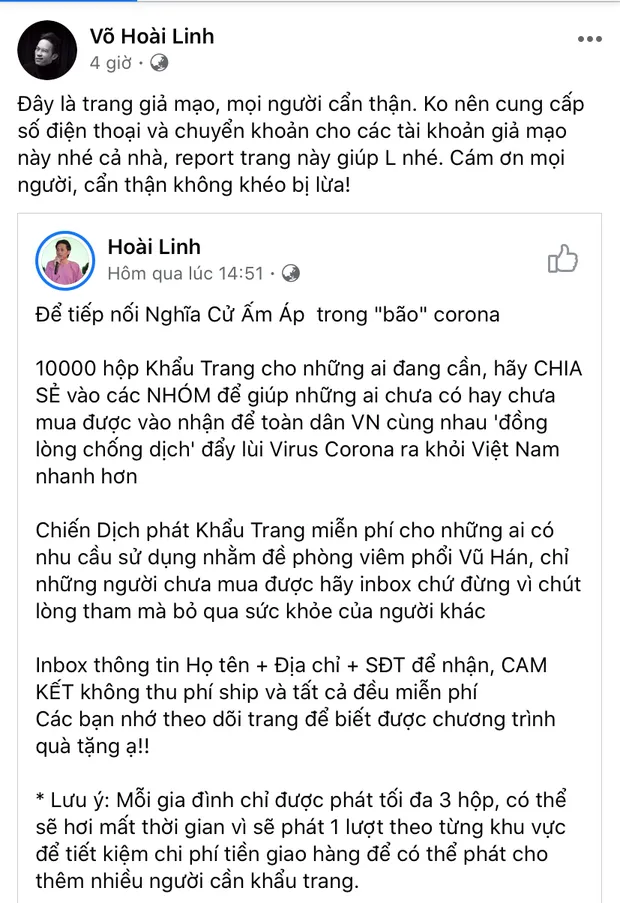The height and width of the screenshot is (903, 620).
Task: Like the shared Hoài Linh page
Action: click(562, 260)
